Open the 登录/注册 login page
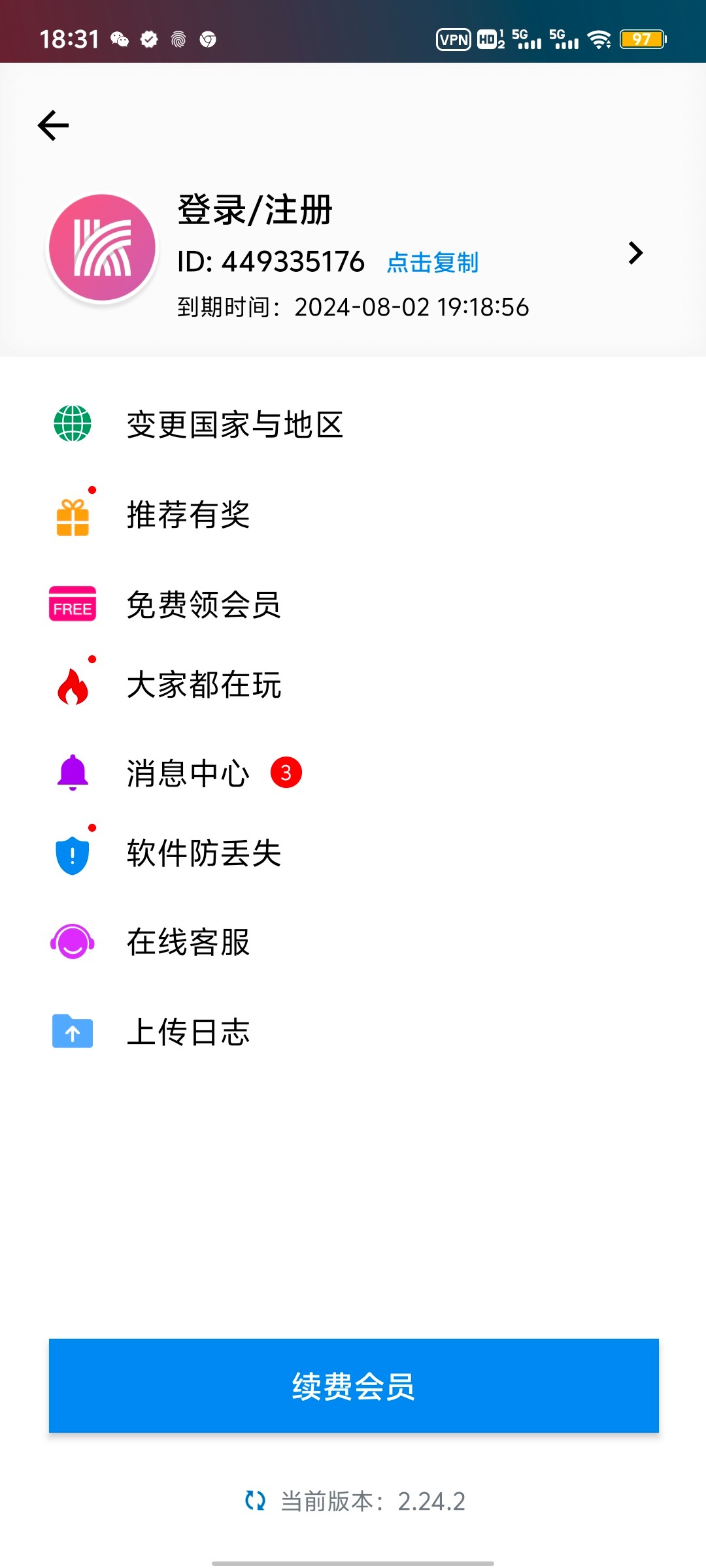This screenshot has height=1568, width=706. (255, 210)
